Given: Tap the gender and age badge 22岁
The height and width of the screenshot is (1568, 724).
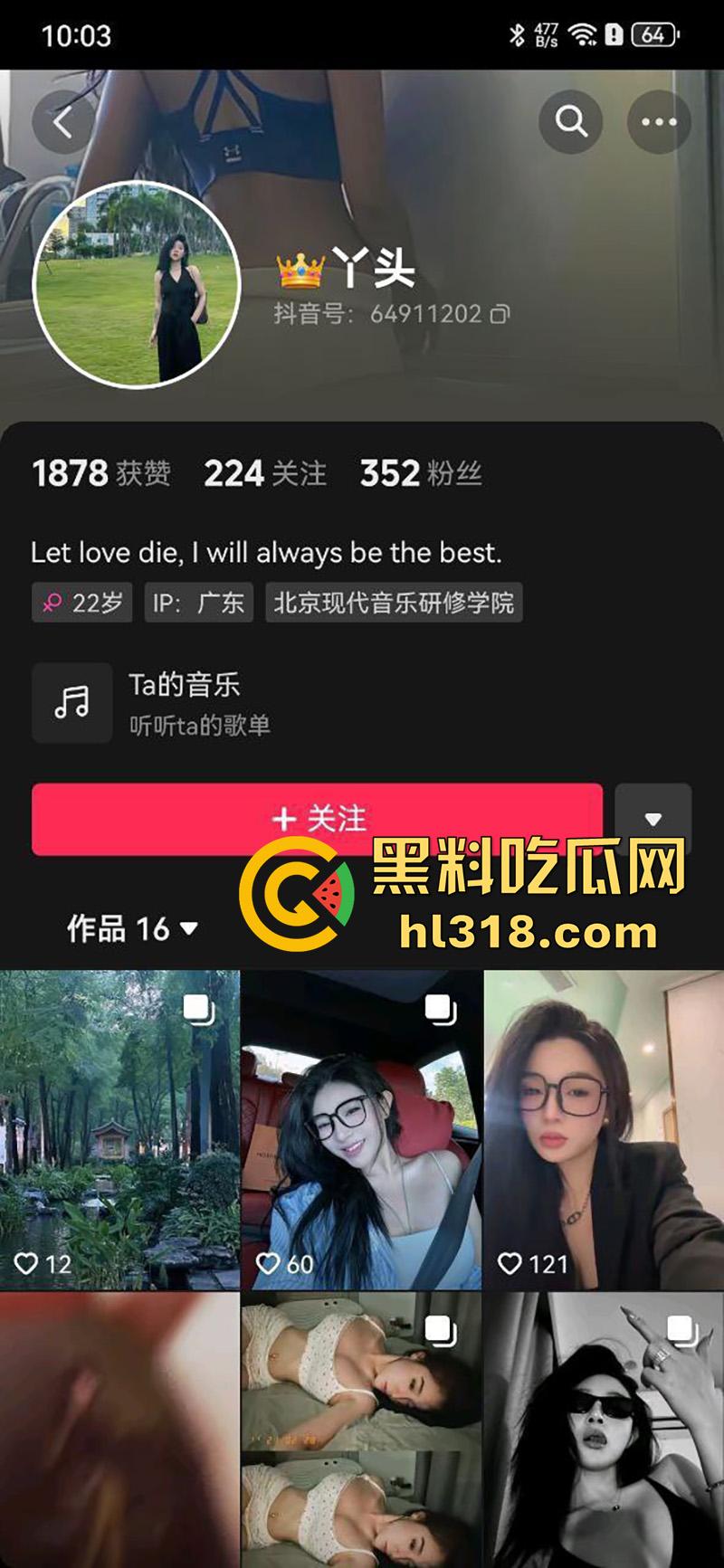Looking at the screenshot, I should [81, 602].
